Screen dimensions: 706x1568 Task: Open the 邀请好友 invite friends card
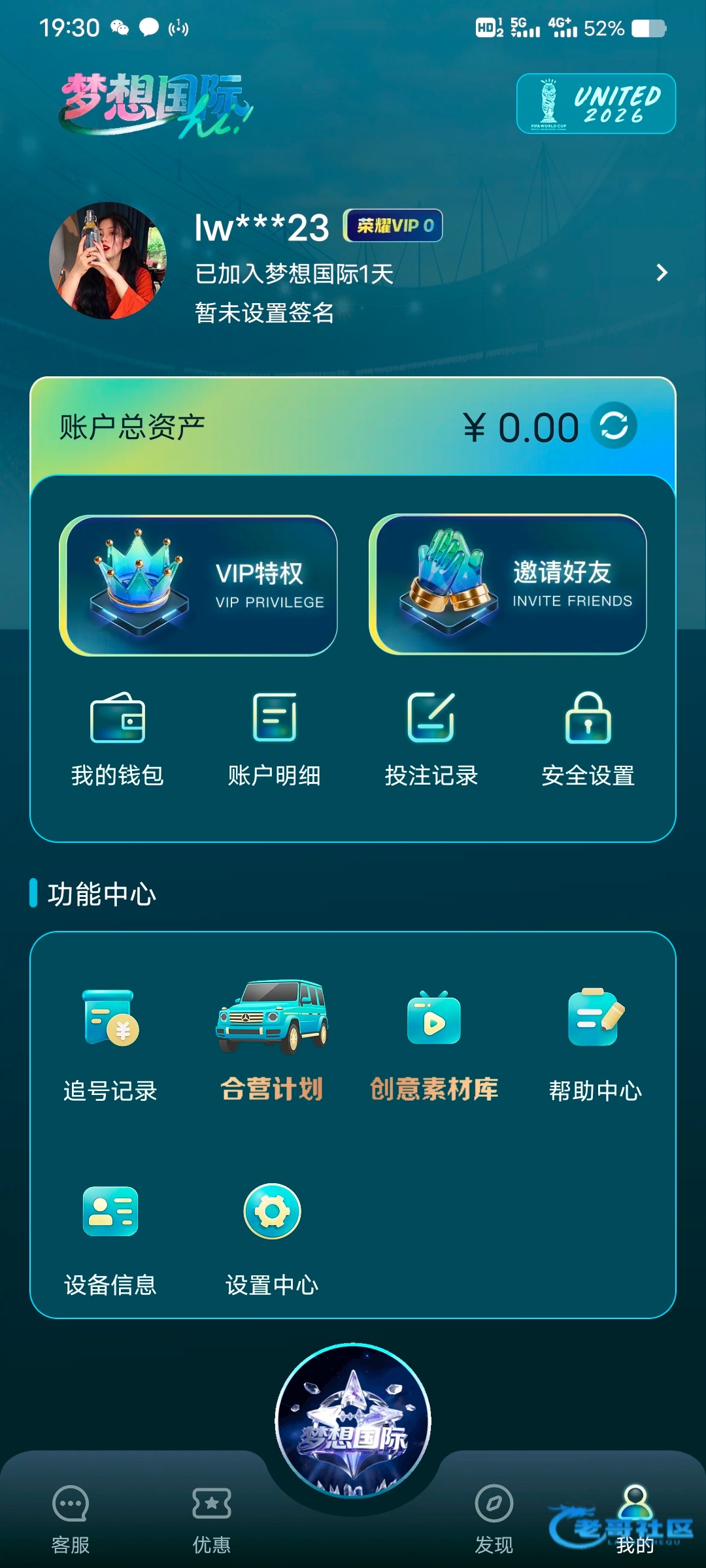(508, 584)
